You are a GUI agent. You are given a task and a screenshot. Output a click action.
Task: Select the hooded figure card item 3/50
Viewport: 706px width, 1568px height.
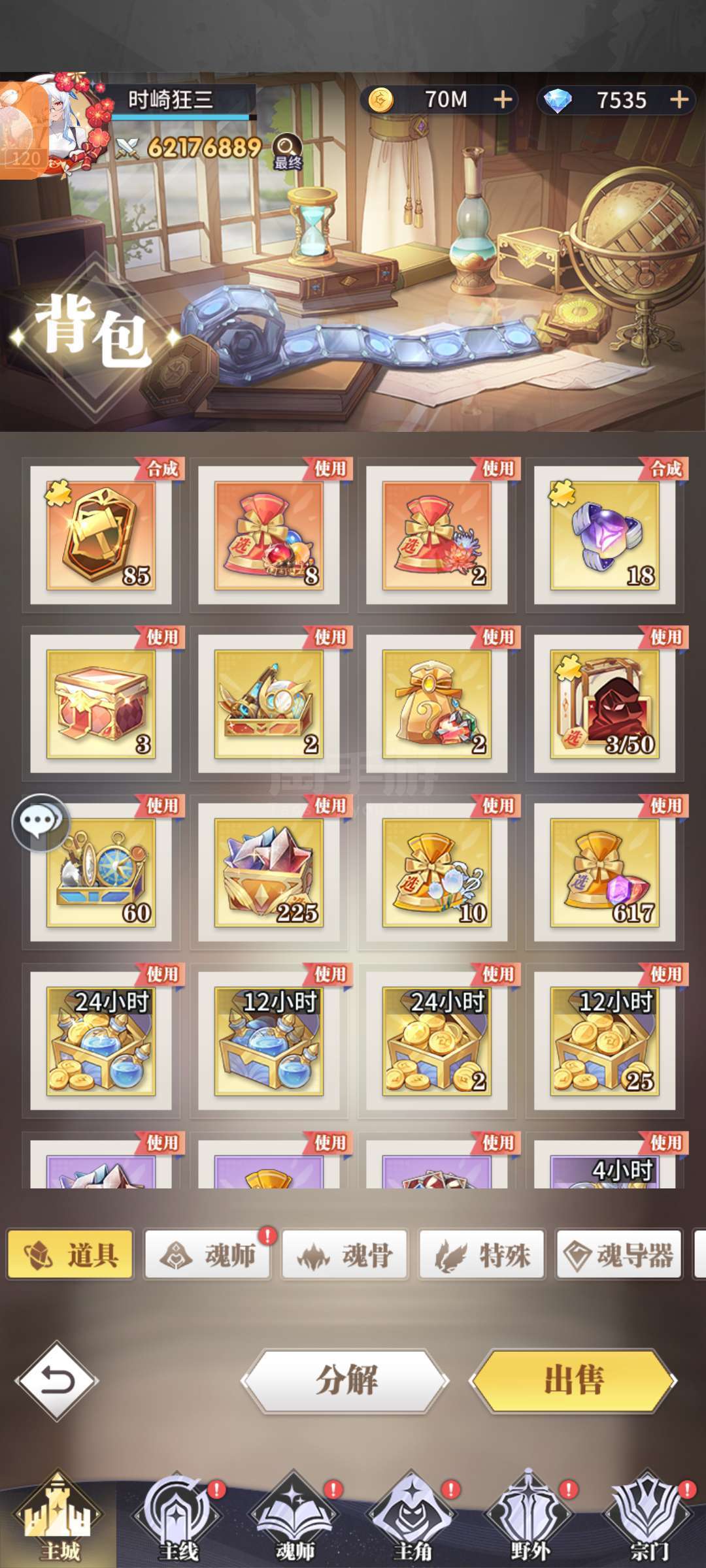[605, 704]
